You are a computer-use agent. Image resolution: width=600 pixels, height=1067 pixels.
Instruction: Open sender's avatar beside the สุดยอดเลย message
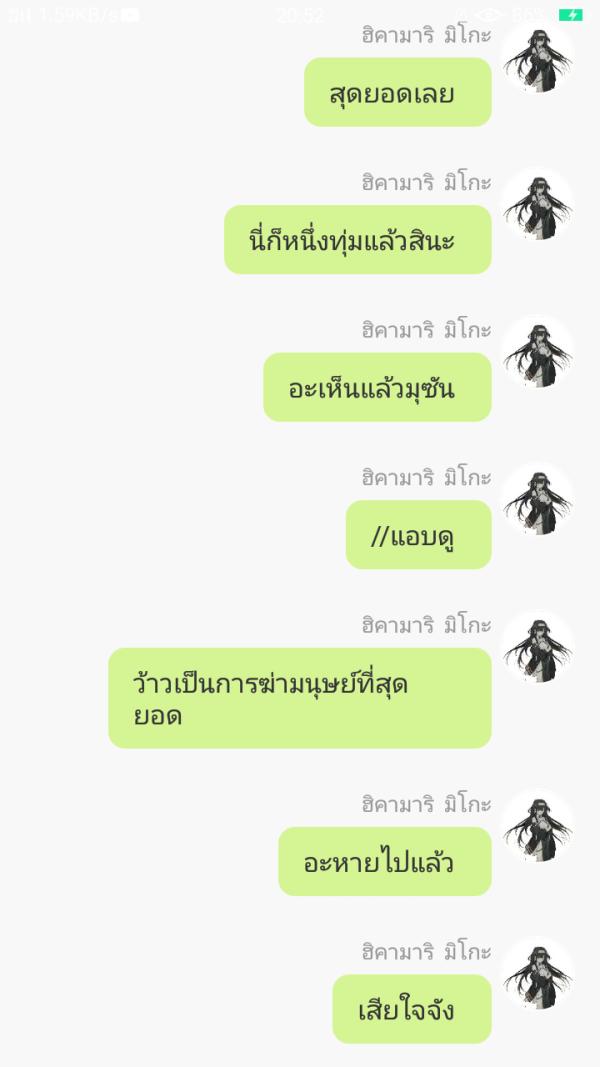coord(537,58)
